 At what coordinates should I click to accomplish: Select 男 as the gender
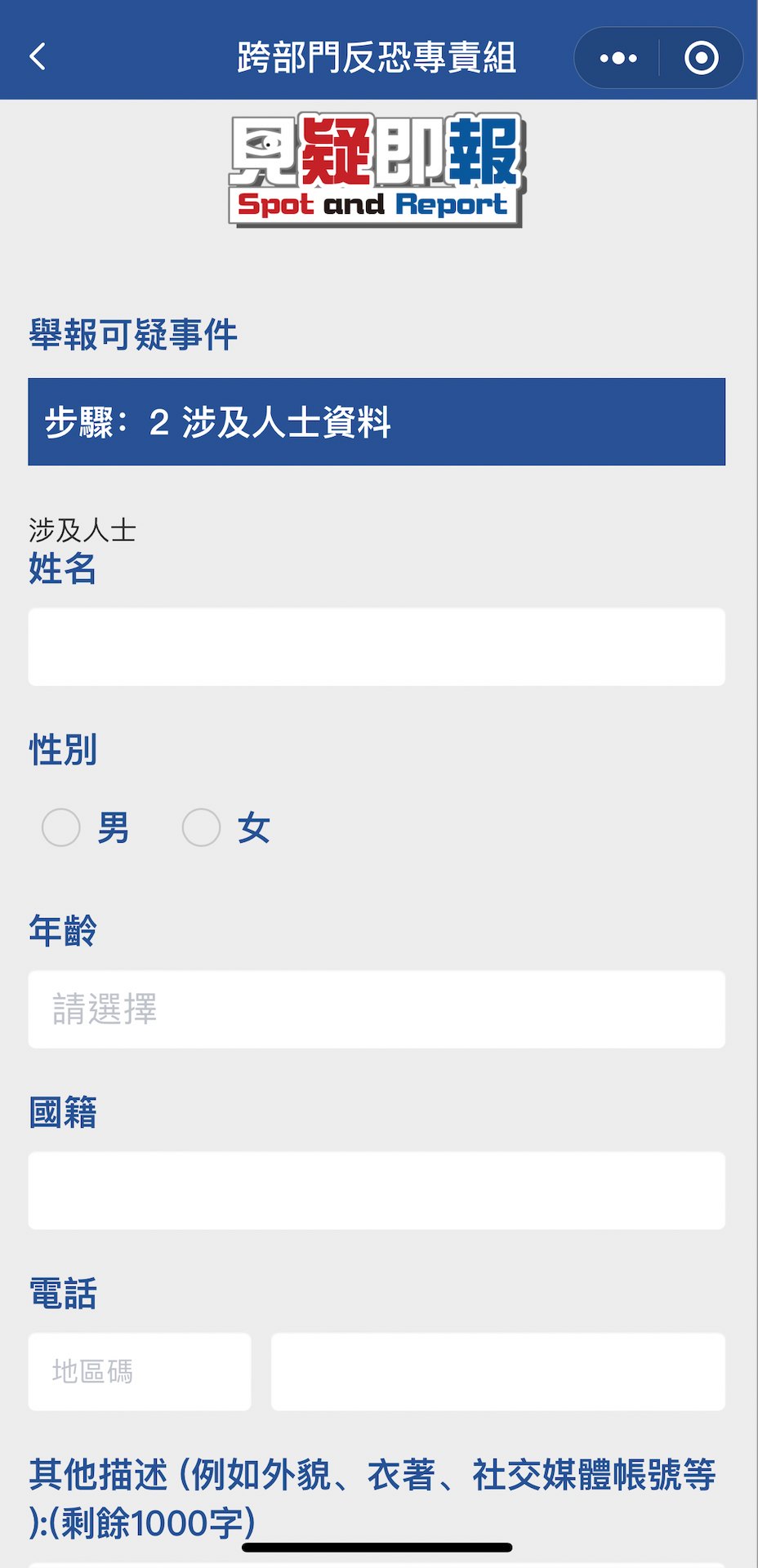[x=61, y=828]
